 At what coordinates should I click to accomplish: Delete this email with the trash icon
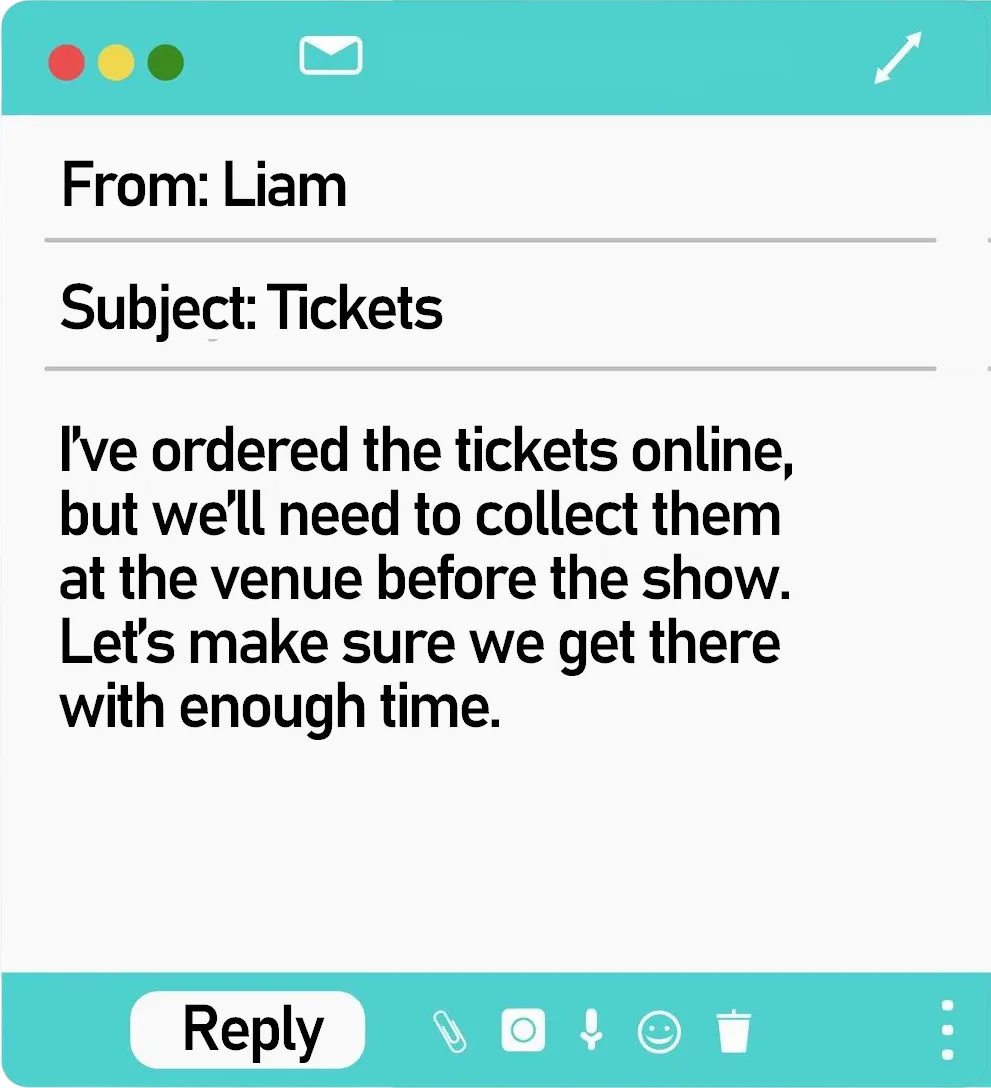pyautogui.click(x=733, y=1030)
